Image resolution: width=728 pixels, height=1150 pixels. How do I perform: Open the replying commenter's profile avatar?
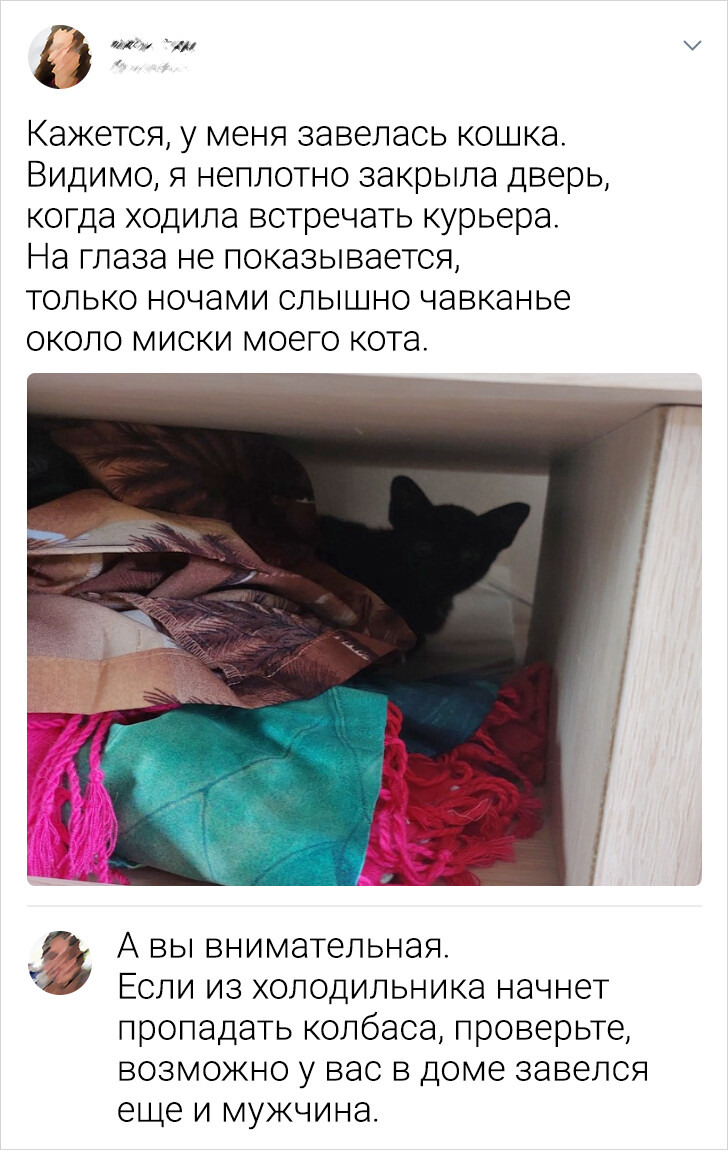point(60,962)
